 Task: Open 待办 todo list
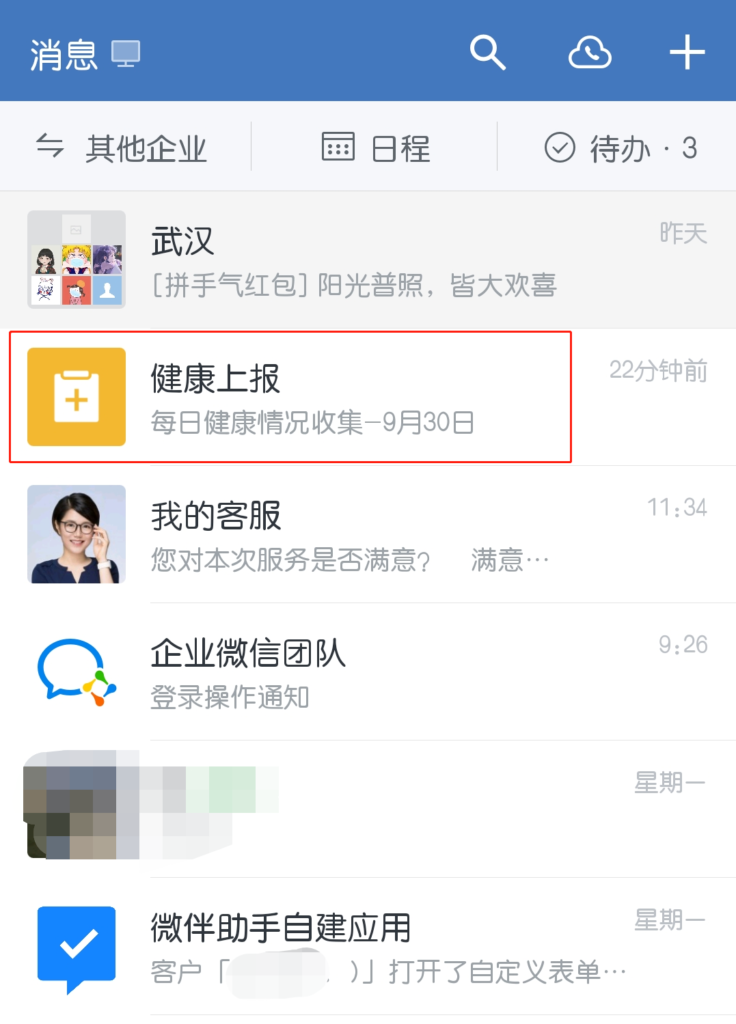620,149
